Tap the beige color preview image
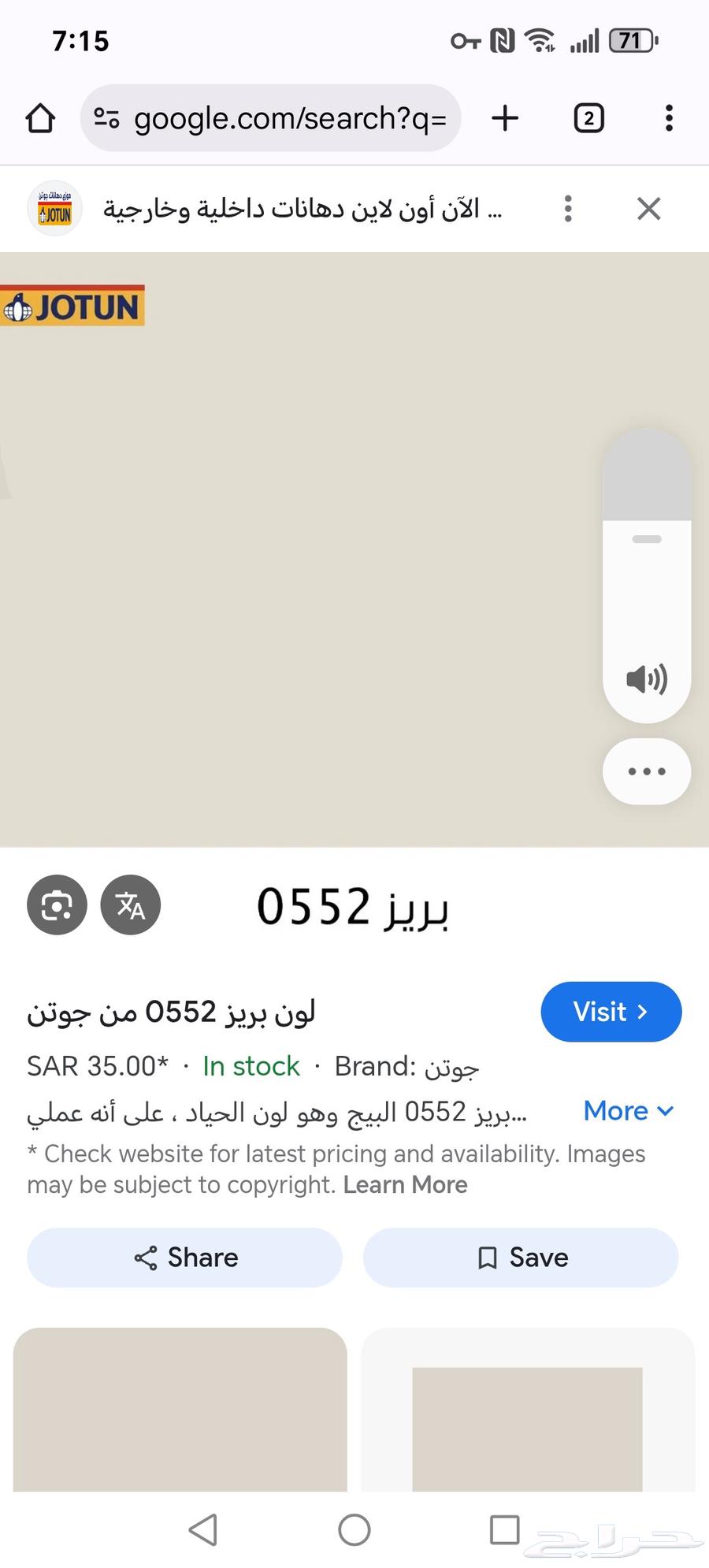 pos(180,1410)
